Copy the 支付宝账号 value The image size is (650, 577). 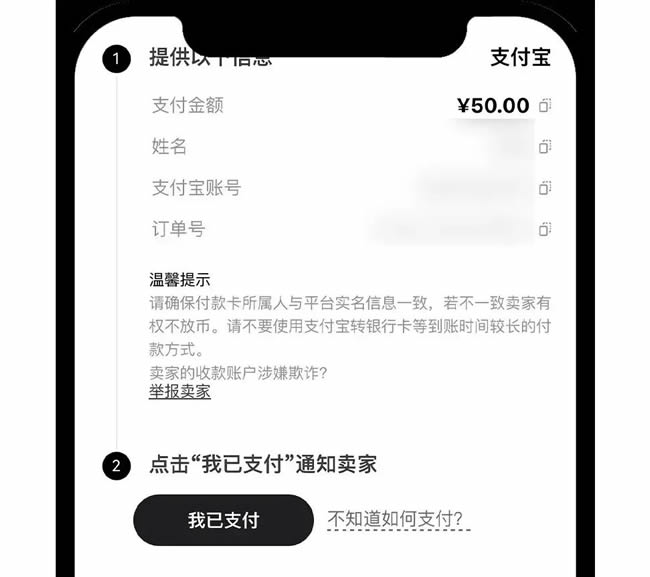[x=545, y=188]
